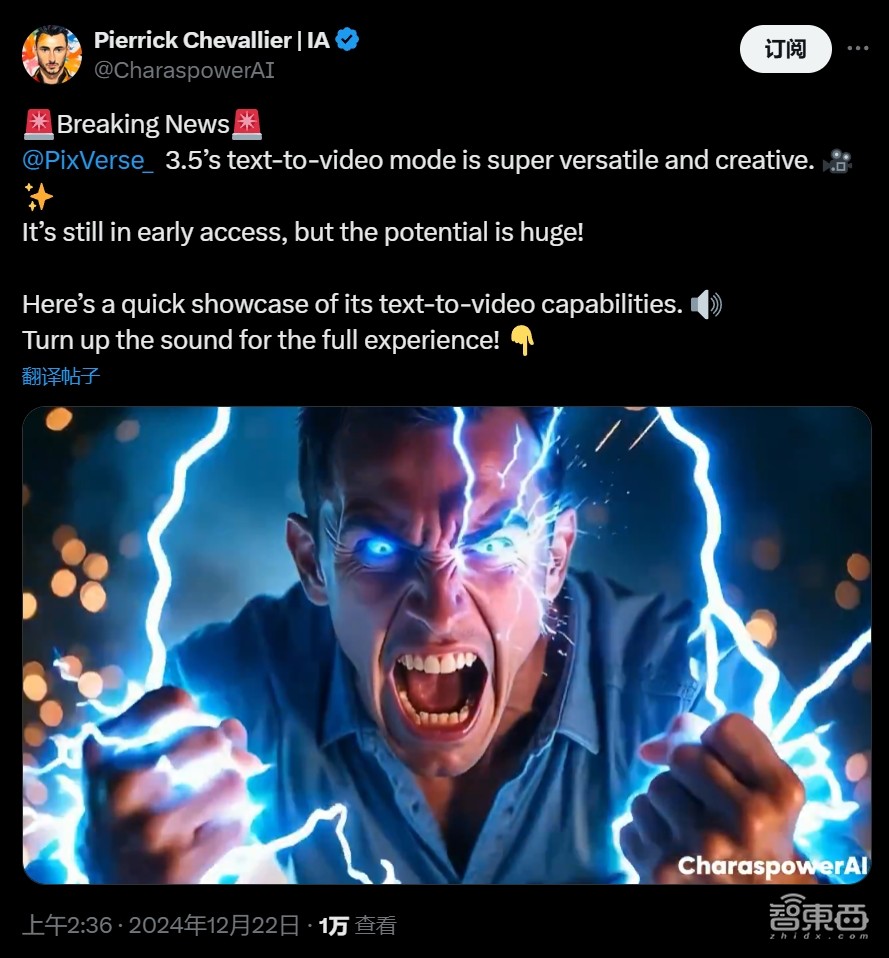Play the lightning man video
889x958 pixels.
click(x=446, y=645)
